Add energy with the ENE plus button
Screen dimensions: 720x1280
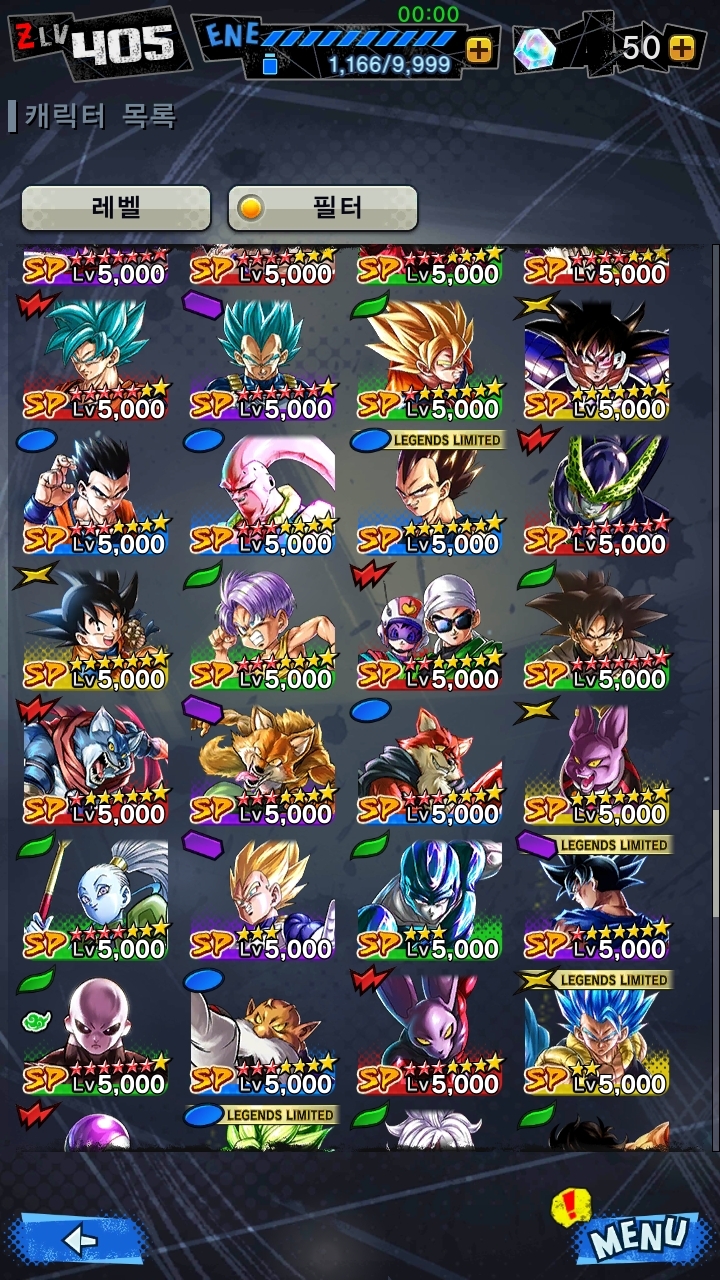(x=479, y=50)
